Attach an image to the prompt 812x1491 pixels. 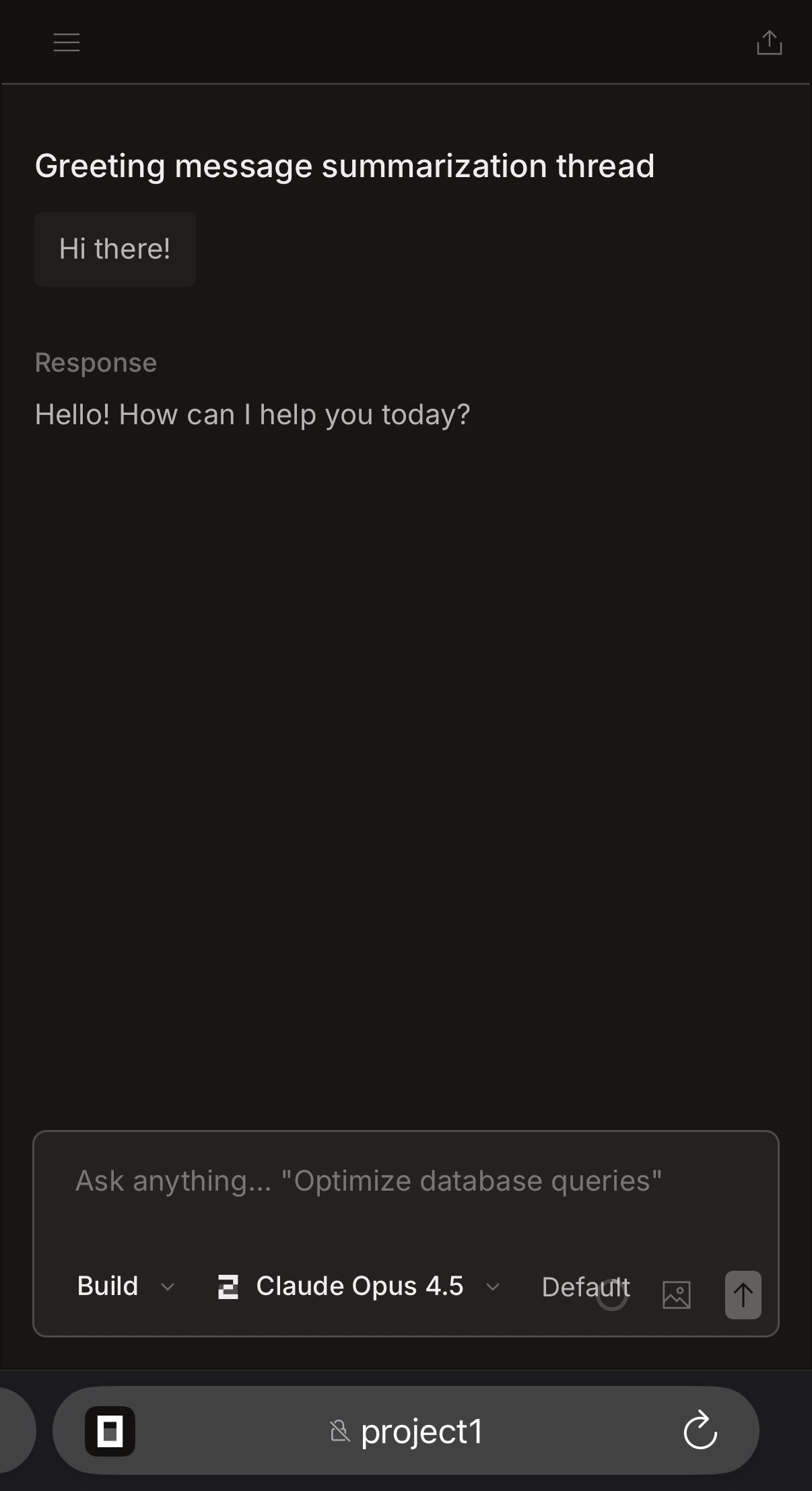676,1294
